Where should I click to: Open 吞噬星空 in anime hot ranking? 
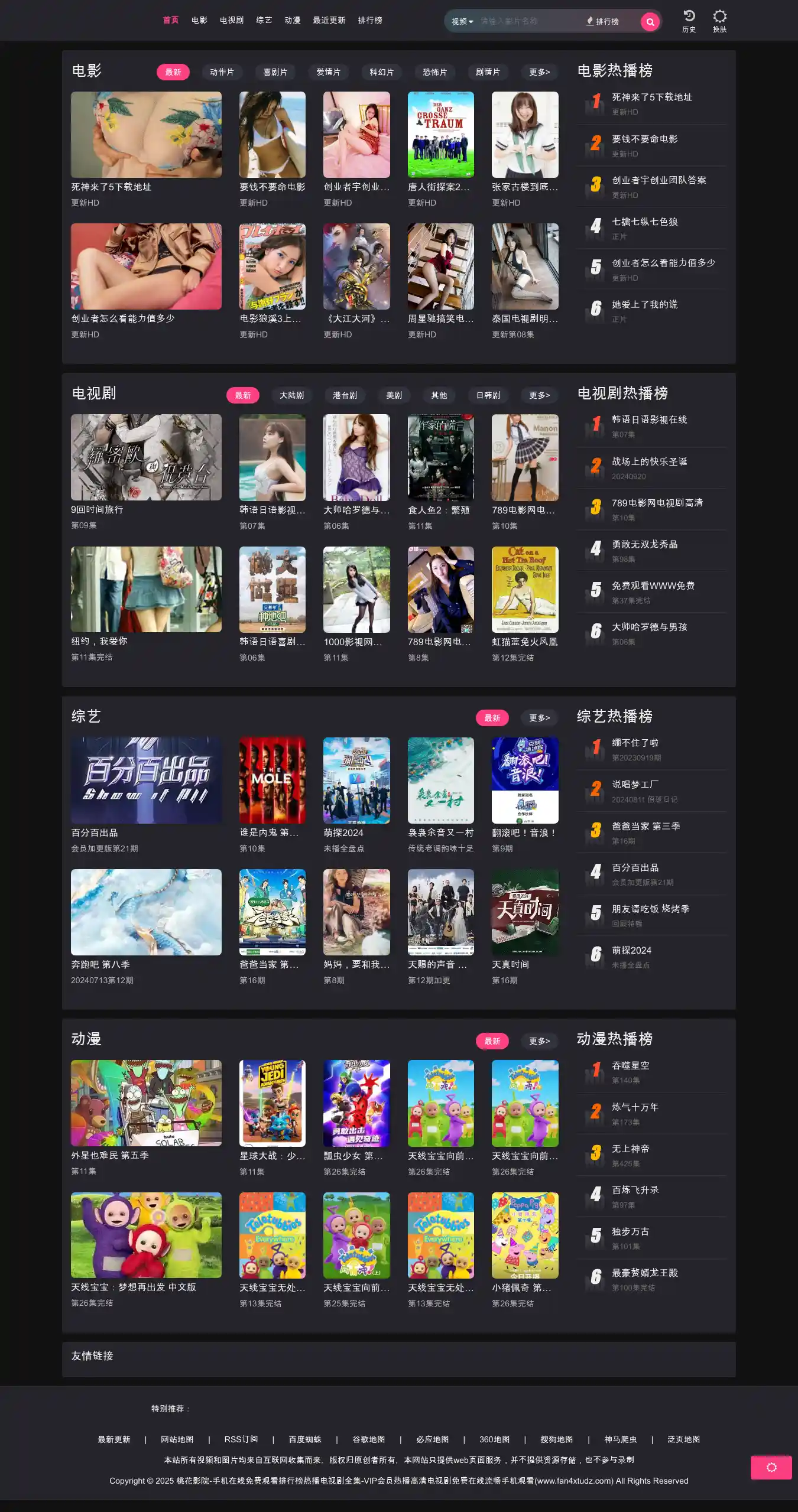click(x=630, y=1065)
